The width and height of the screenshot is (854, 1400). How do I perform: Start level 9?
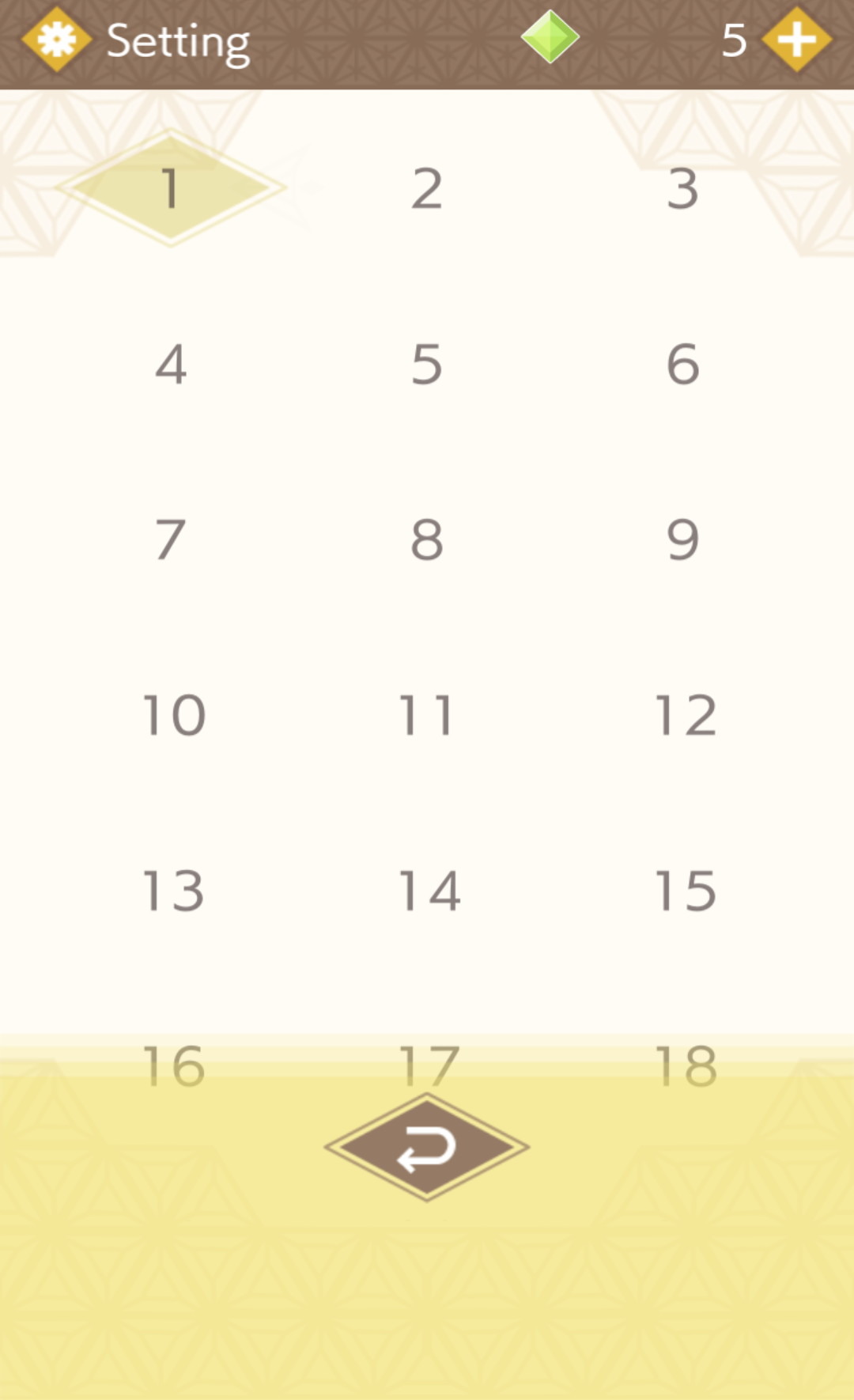[682, 540]
